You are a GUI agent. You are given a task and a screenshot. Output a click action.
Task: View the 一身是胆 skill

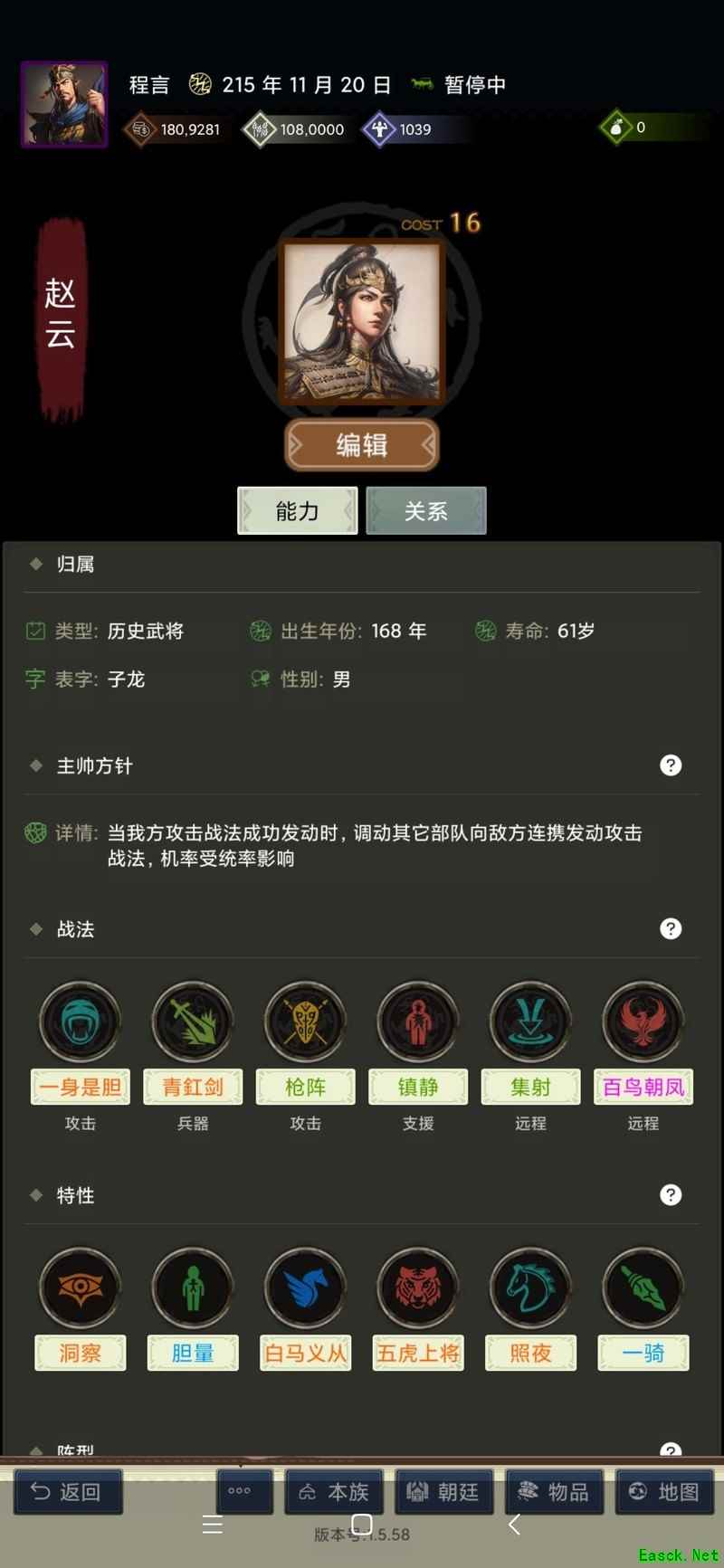pyautogui.click(x=80, y=1022)
